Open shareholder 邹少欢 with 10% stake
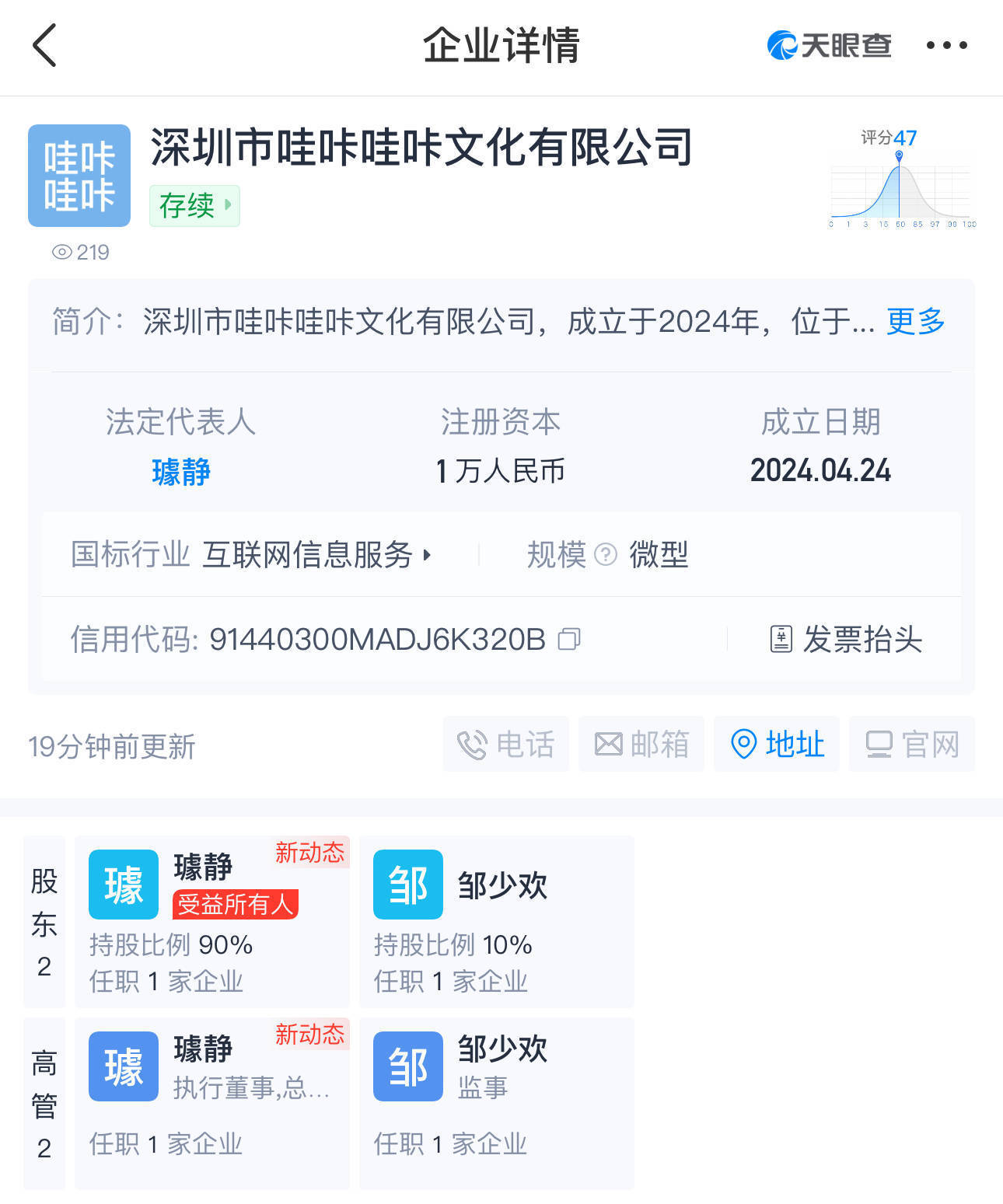1003x1204 pixels. 496,922
